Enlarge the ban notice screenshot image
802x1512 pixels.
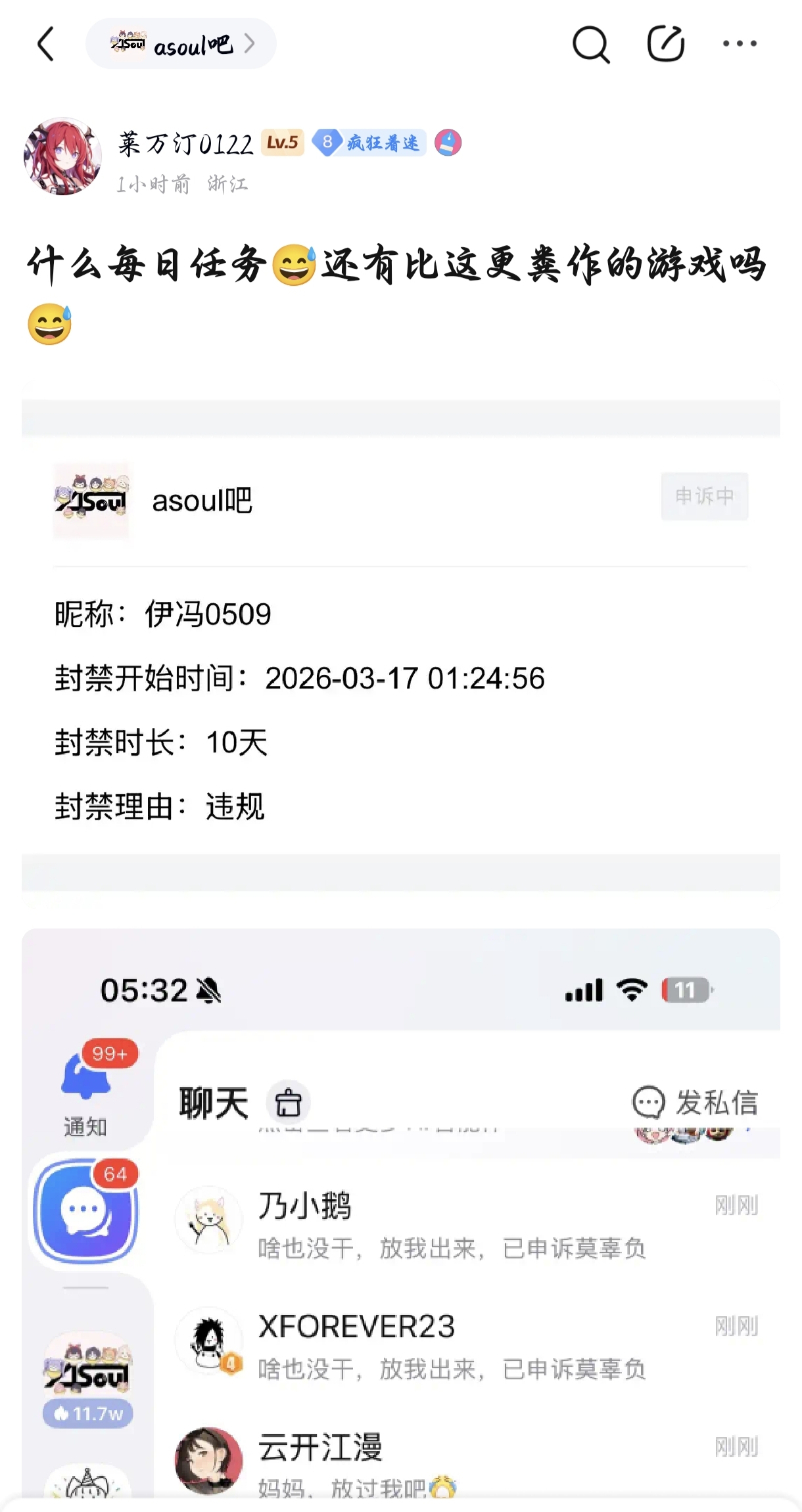pos(401,644)
